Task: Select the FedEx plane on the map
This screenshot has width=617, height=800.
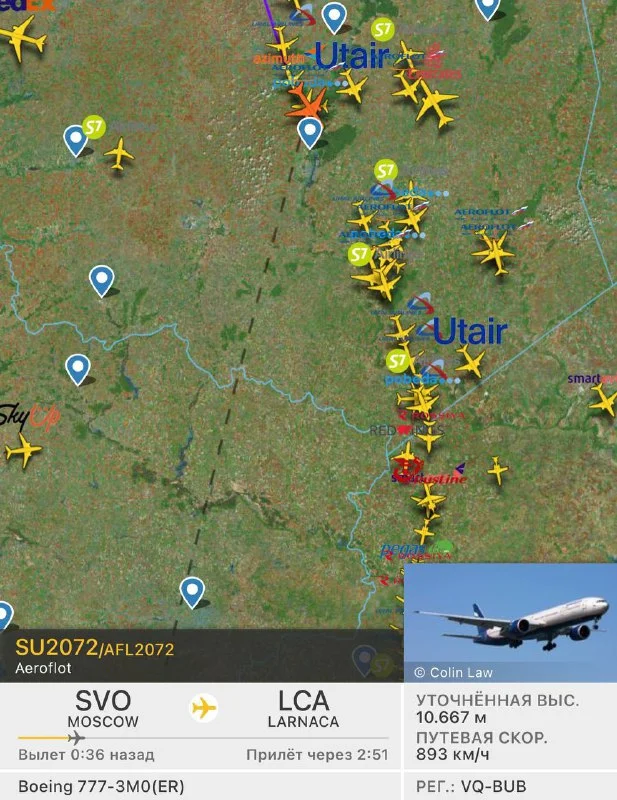Action: tap(22, 40)
